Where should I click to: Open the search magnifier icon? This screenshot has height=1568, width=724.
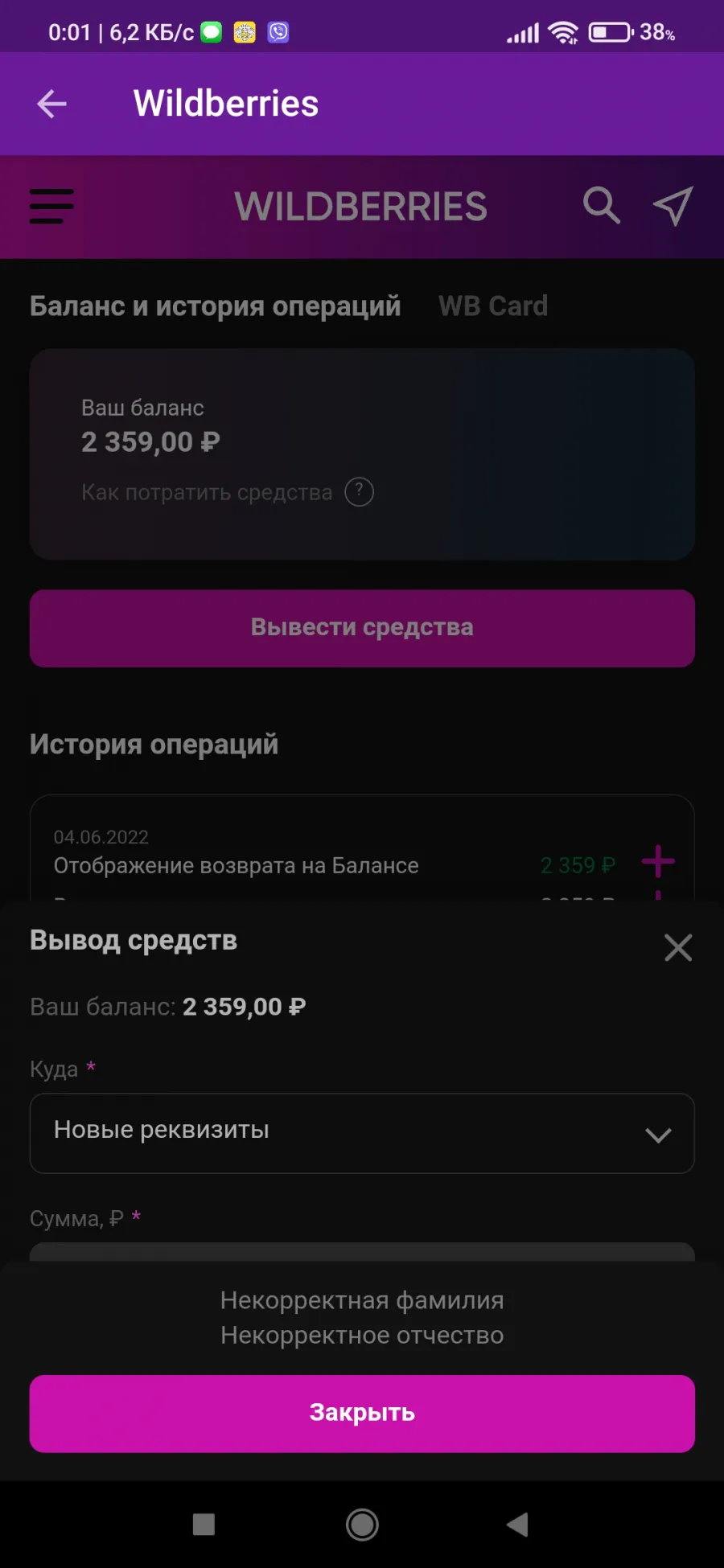(602, 206)
